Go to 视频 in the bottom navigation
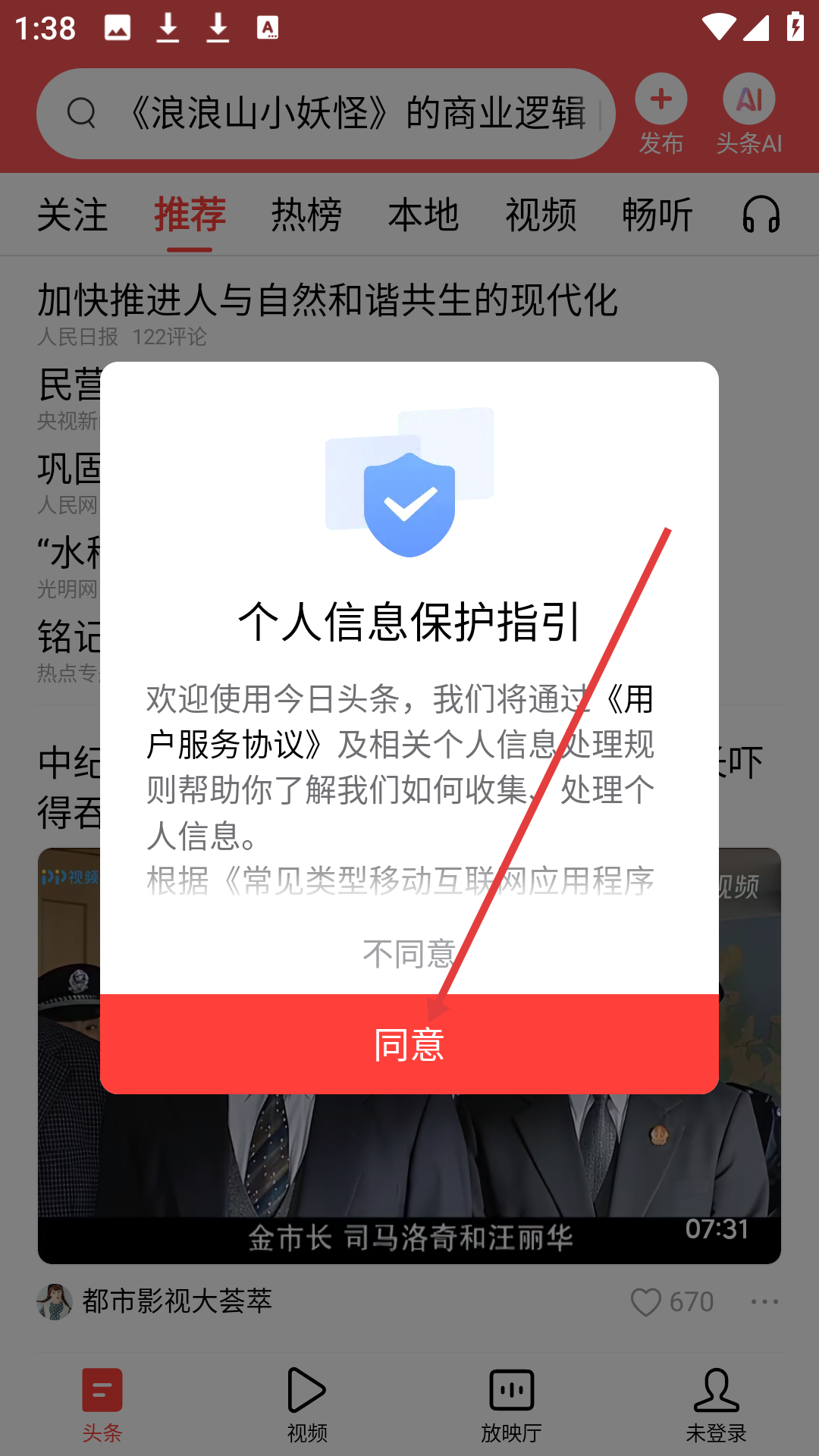Viewport: 819px width, 1456px height. coord(307,1403)
